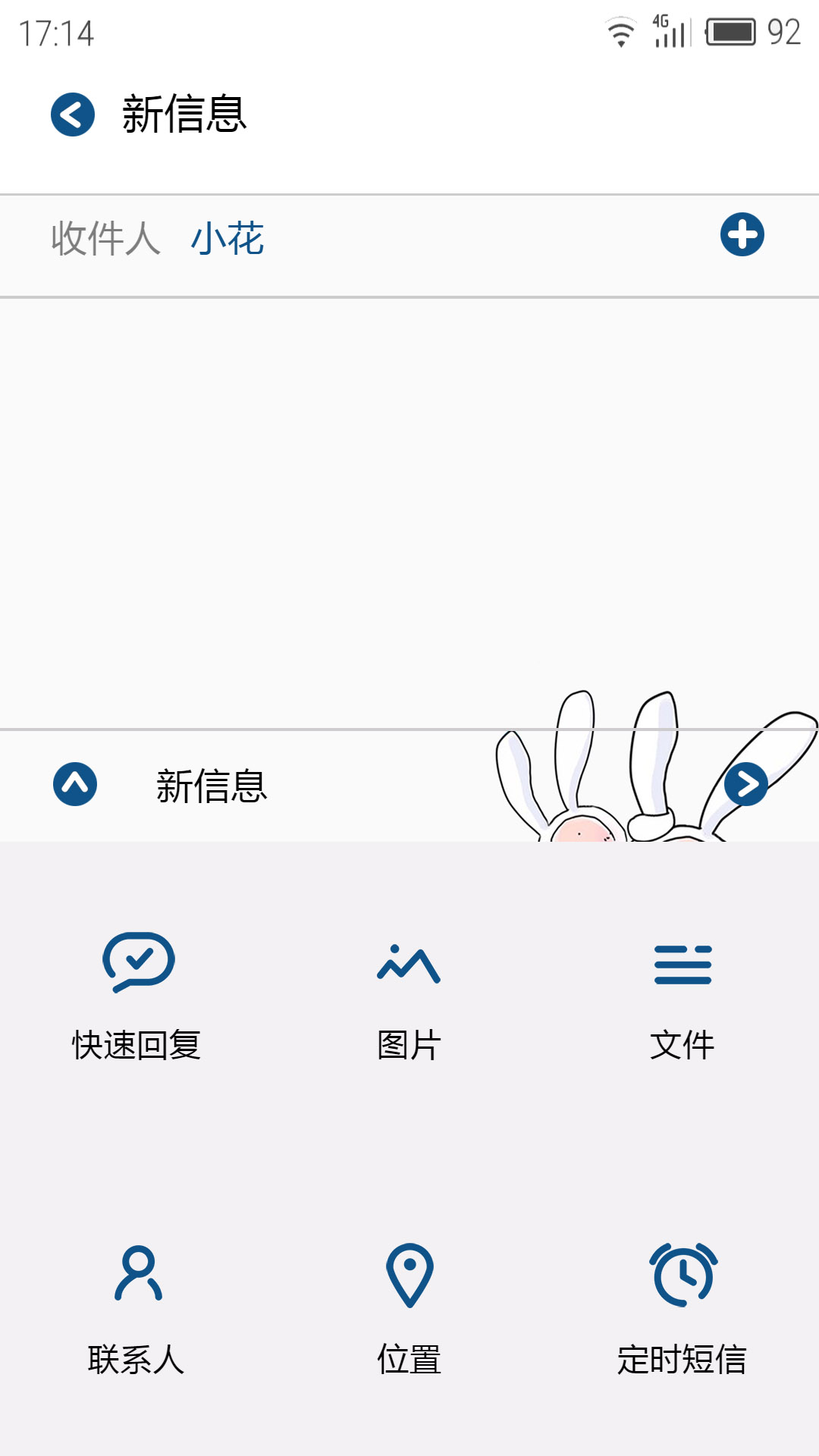Go back using the top-left arrow

pos(73,115)
